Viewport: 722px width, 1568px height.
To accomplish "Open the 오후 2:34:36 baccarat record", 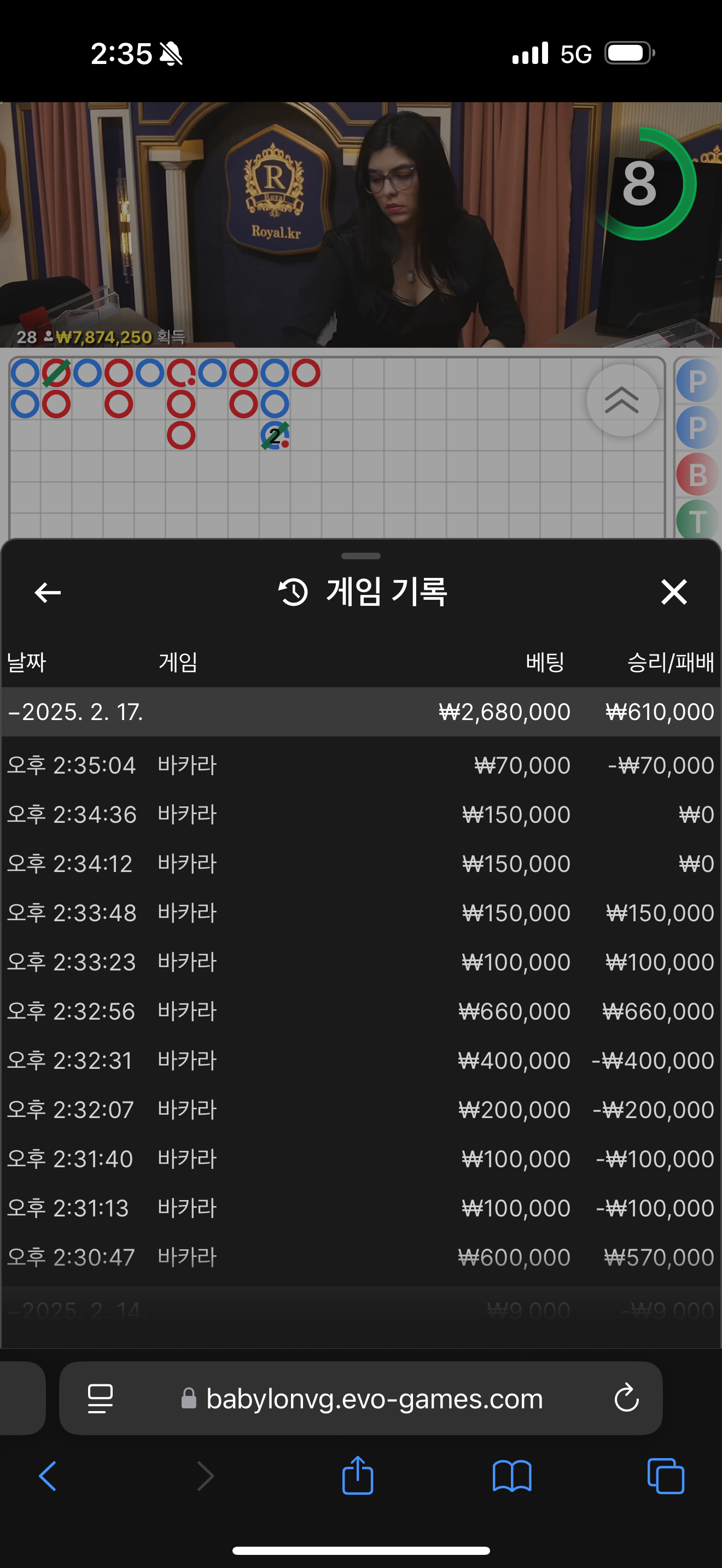I will (360, 815).
